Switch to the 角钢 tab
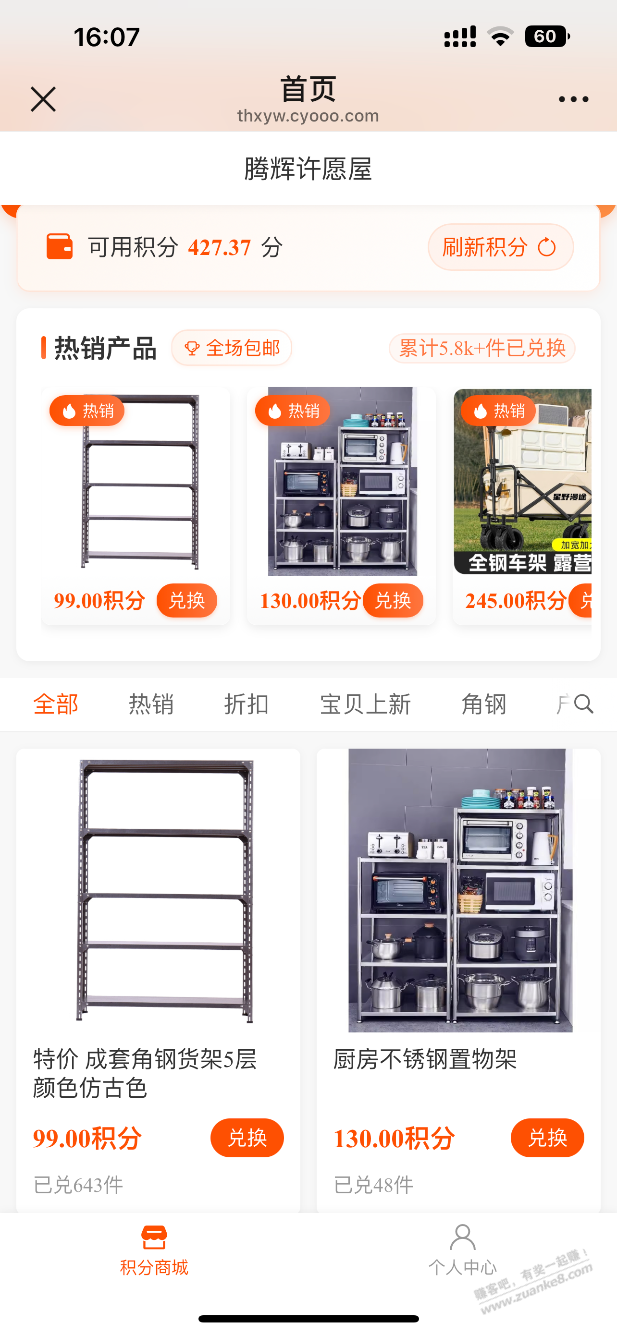Image resolution: width=617 pixels, height=1334 pixels. pos(484,704)
